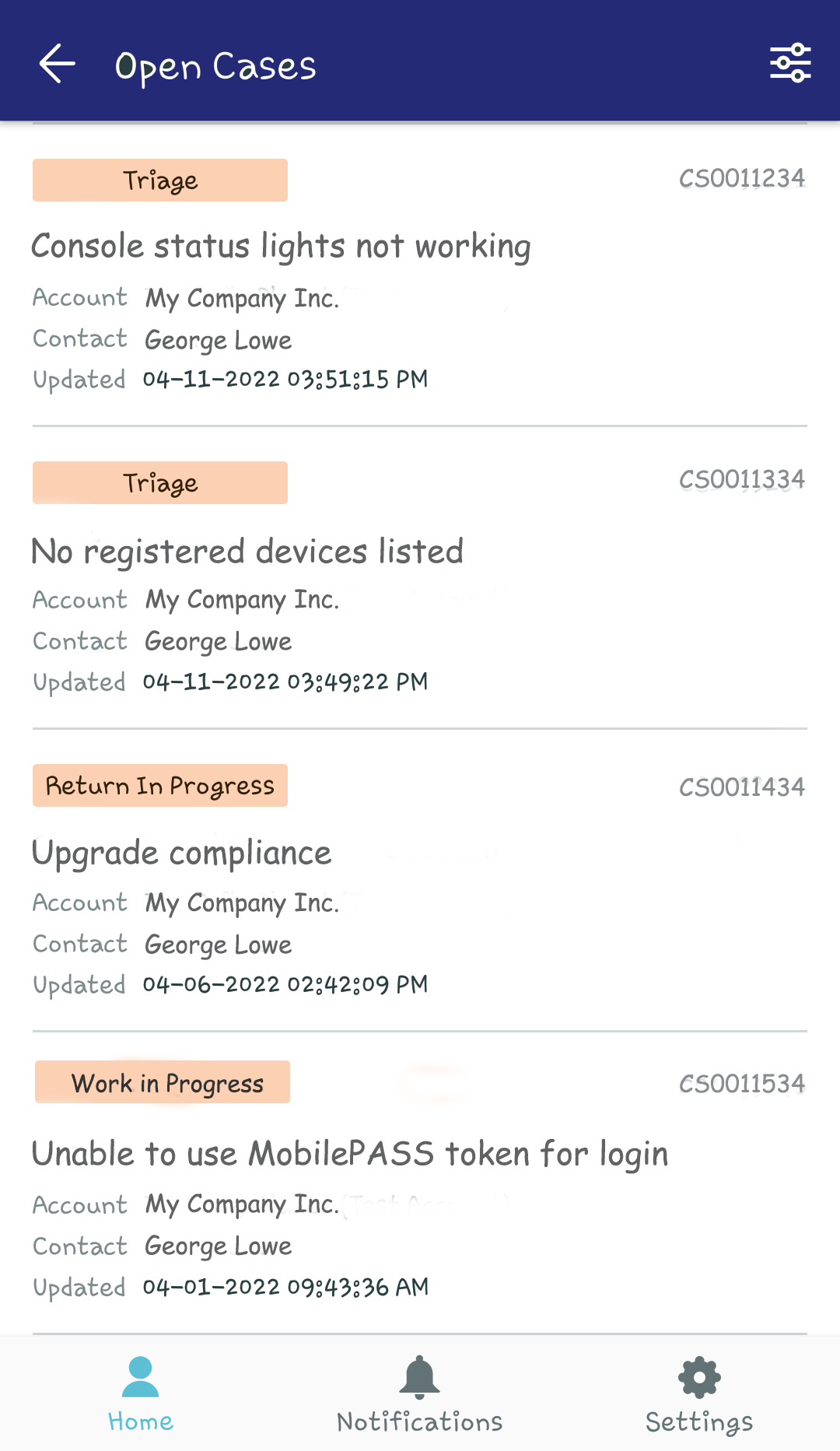Open case 'Upgrade compliance'
This screenshot has height=1451, width=840.
coord(181,852)
